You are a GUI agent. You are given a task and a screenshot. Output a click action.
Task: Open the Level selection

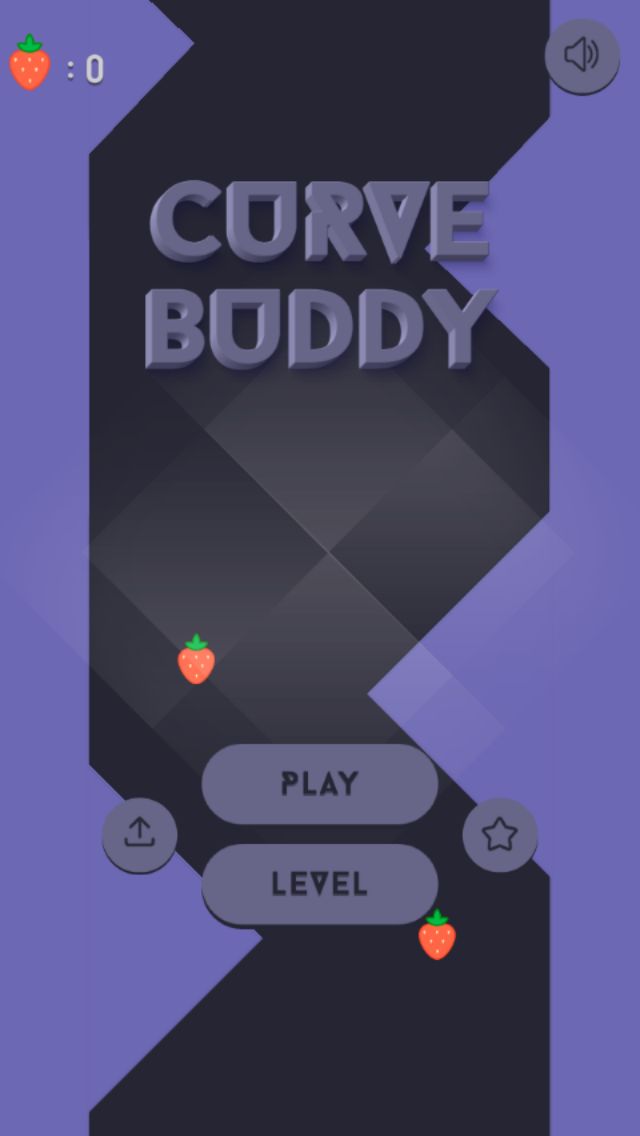(320, 883)
